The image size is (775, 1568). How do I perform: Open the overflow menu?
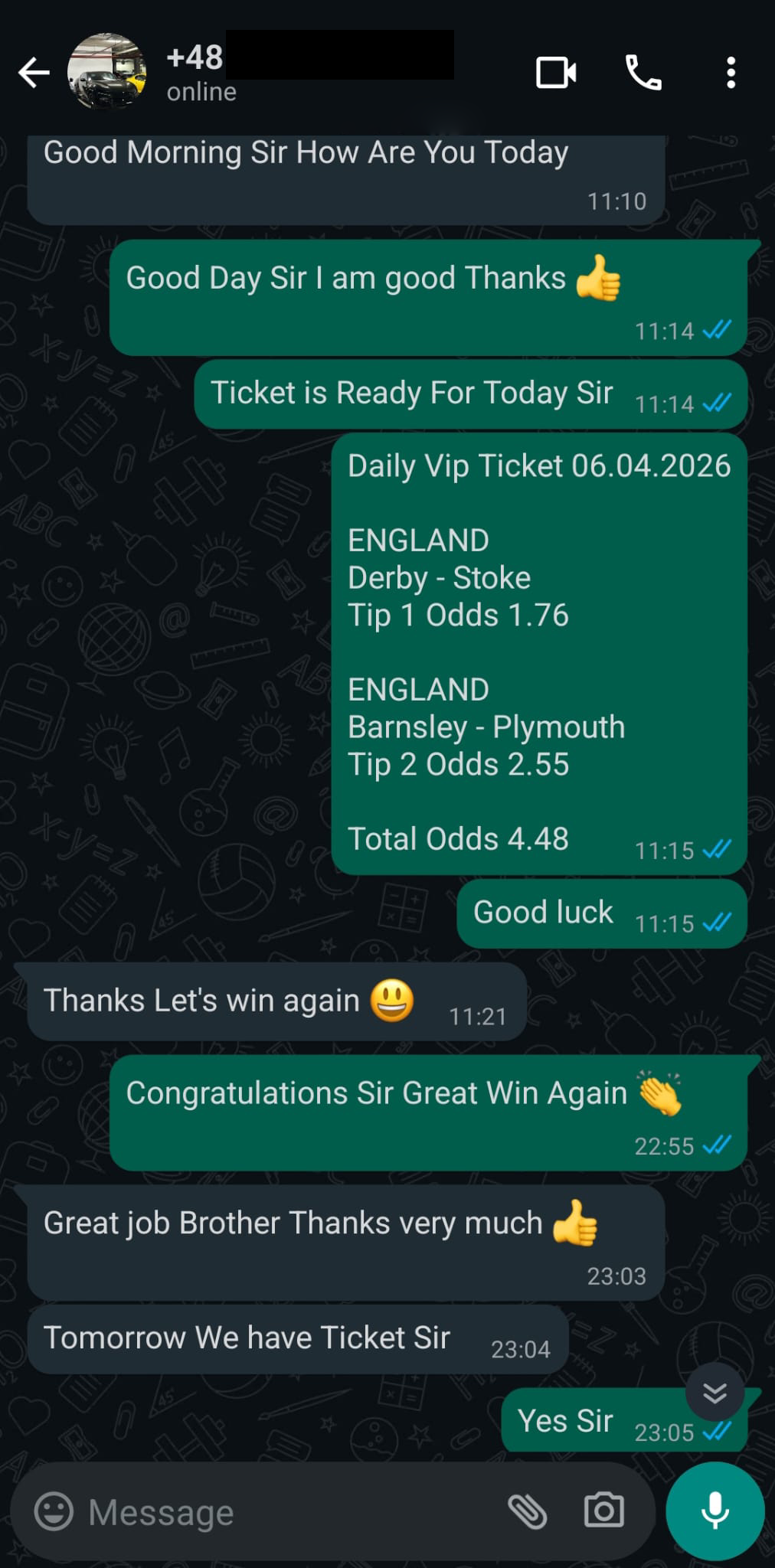coord(731,73)
